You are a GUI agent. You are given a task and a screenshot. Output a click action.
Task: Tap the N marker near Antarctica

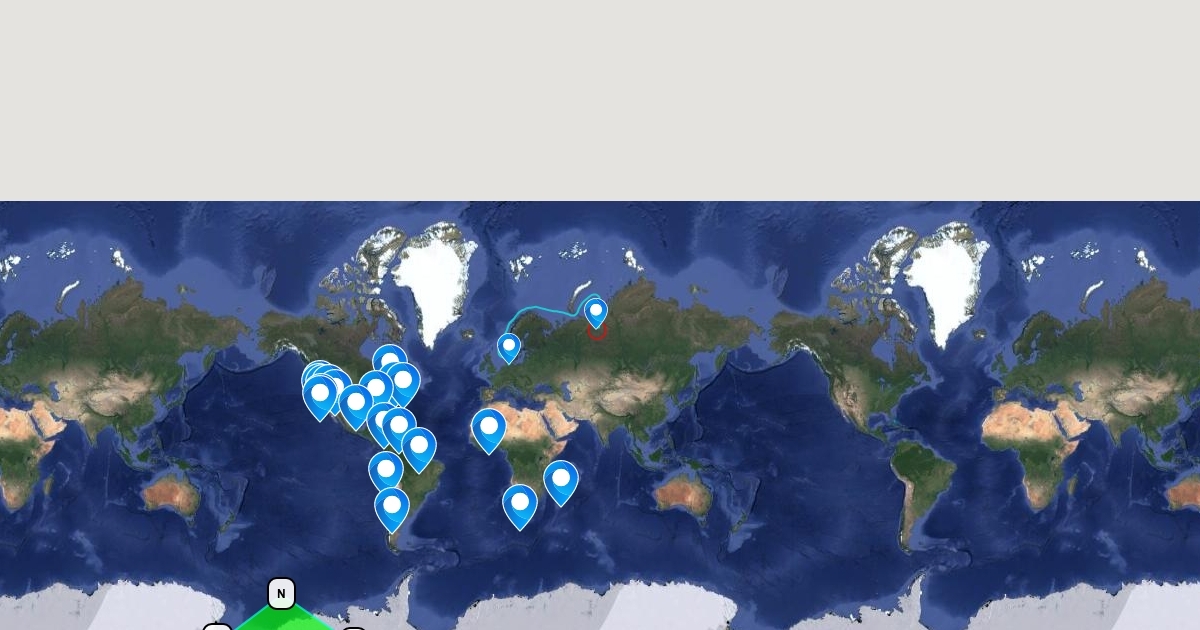click(x=281, y=593)
